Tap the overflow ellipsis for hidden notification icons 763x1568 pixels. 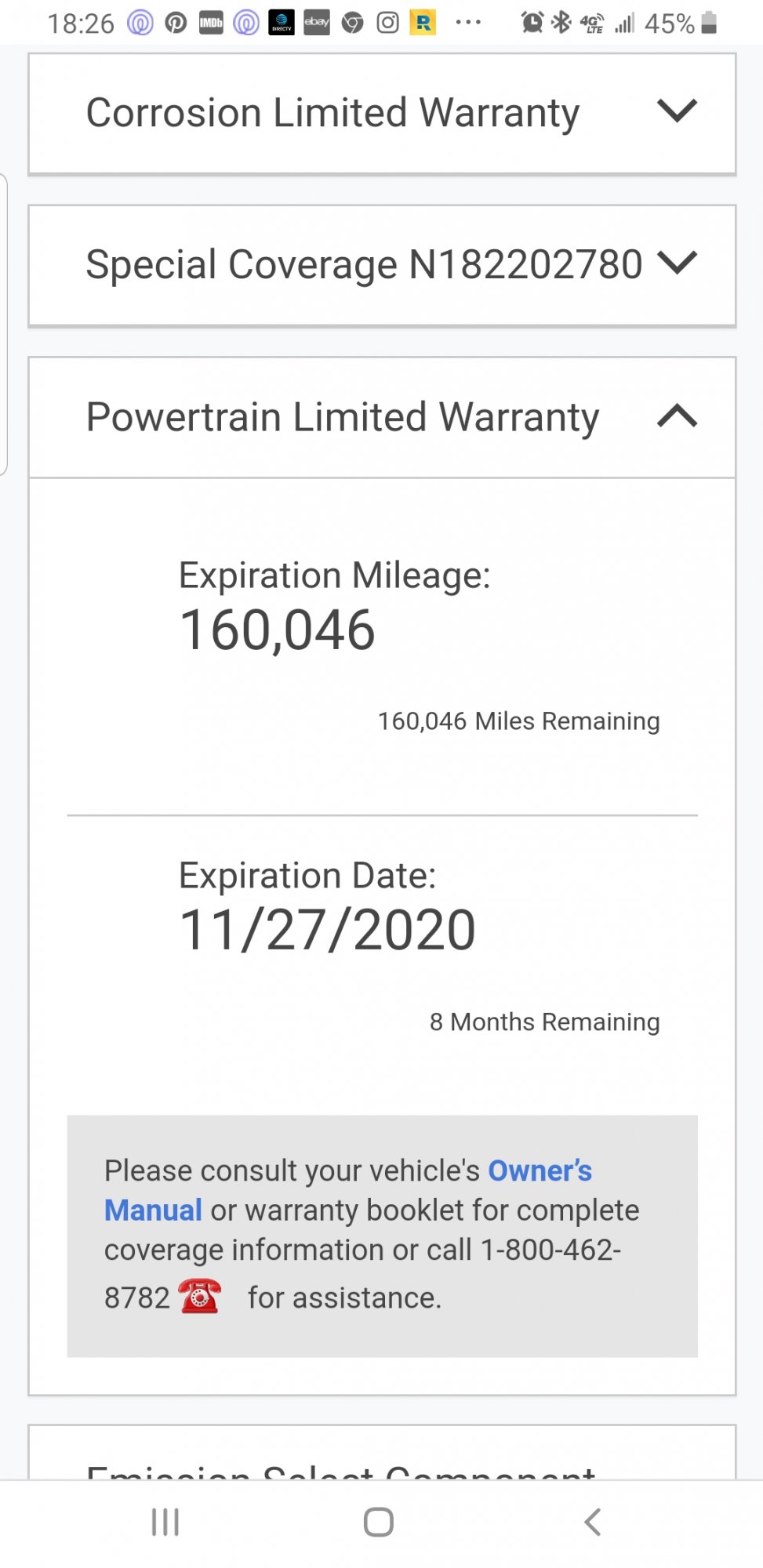(x=467, y=21)
